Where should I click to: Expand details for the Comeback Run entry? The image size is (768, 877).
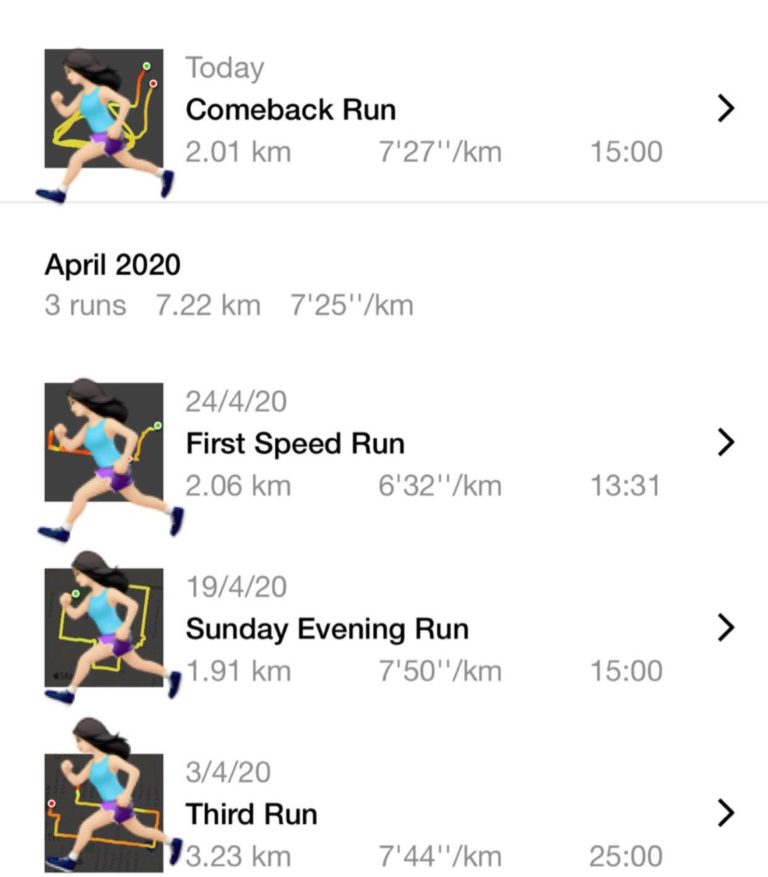726,108
